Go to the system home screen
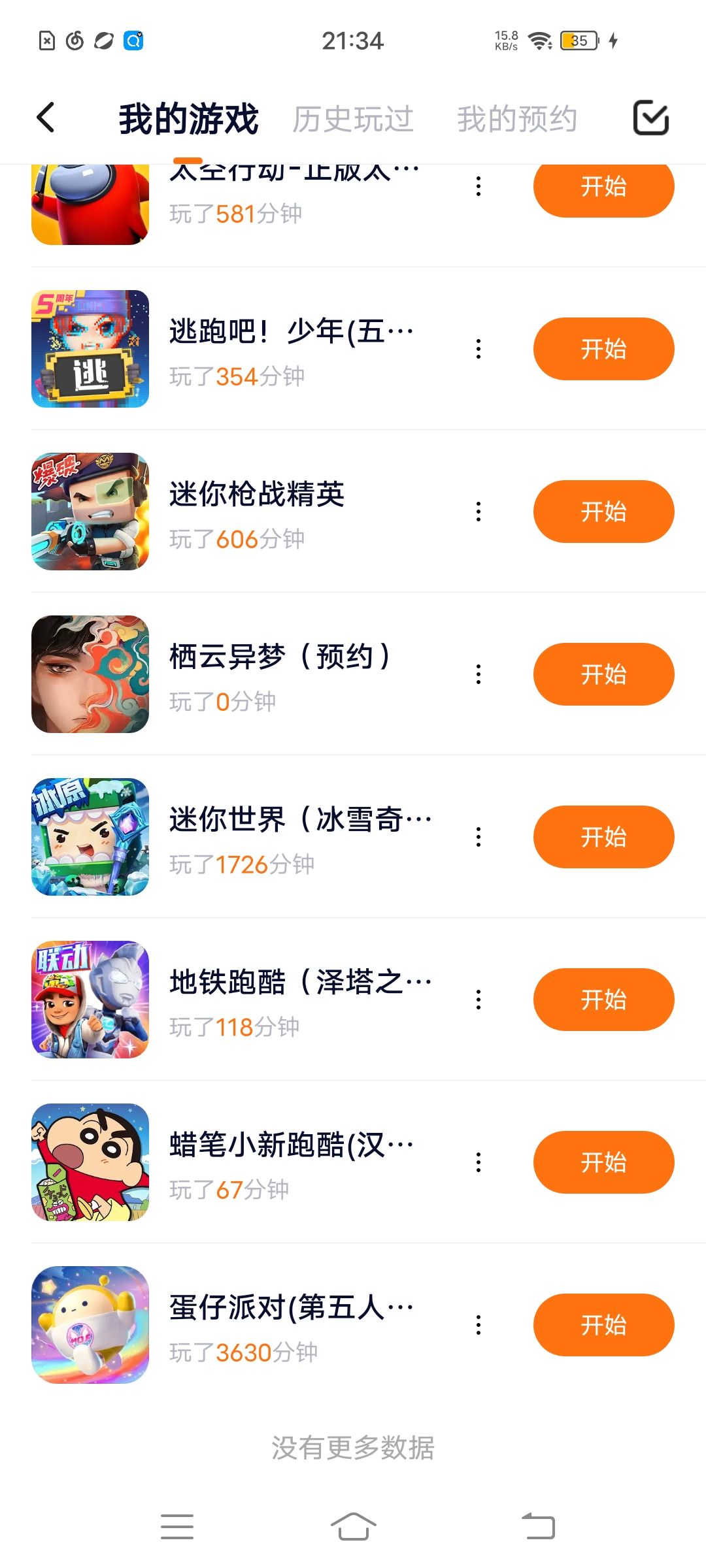This screenshot has height=1568, width=706. (353, 1527)
